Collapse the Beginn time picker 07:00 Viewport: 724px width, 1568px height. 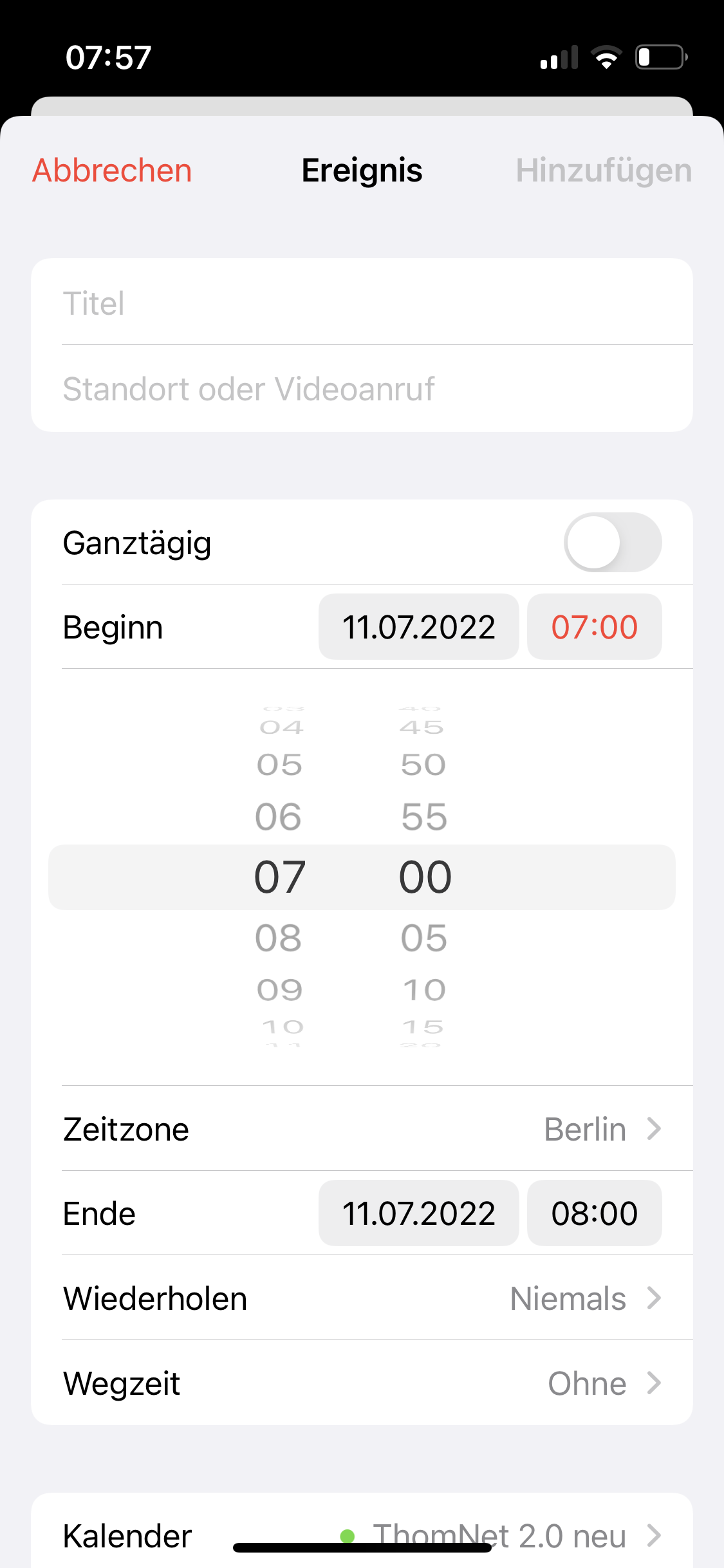point(594,627)
